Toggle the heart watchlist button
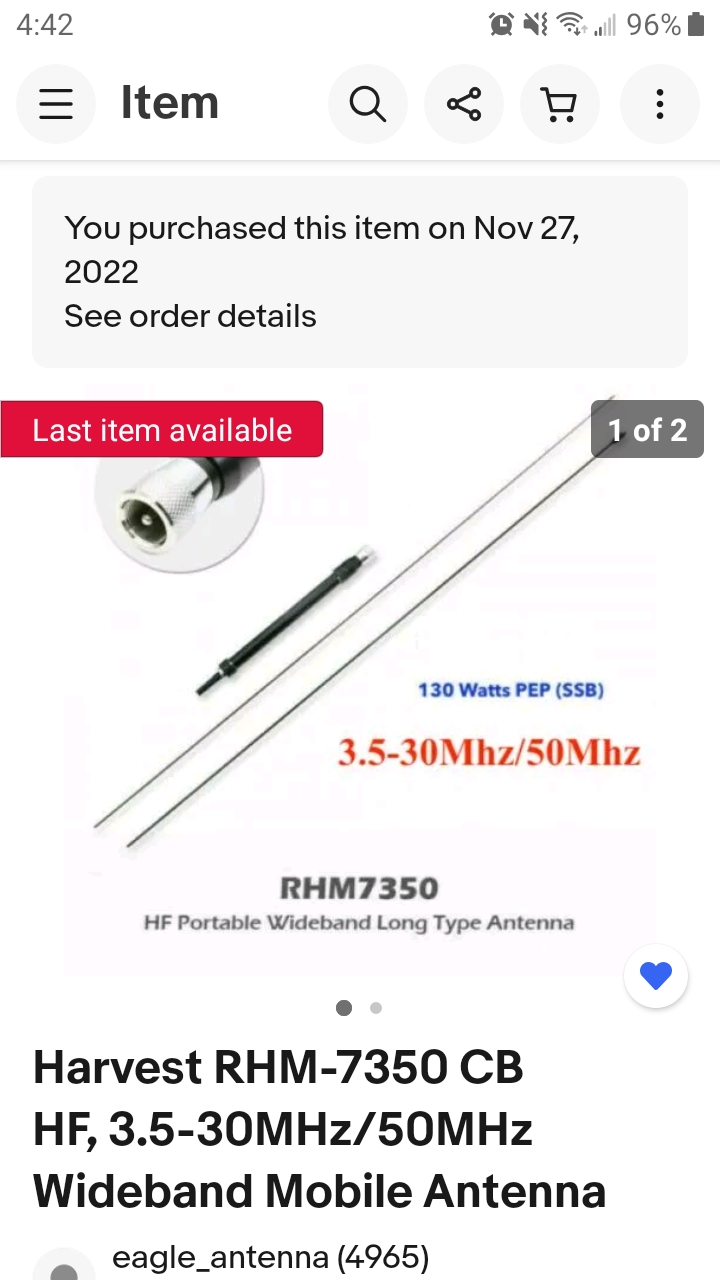This screenshot has width=720, height=1280. tap(656, 975)
